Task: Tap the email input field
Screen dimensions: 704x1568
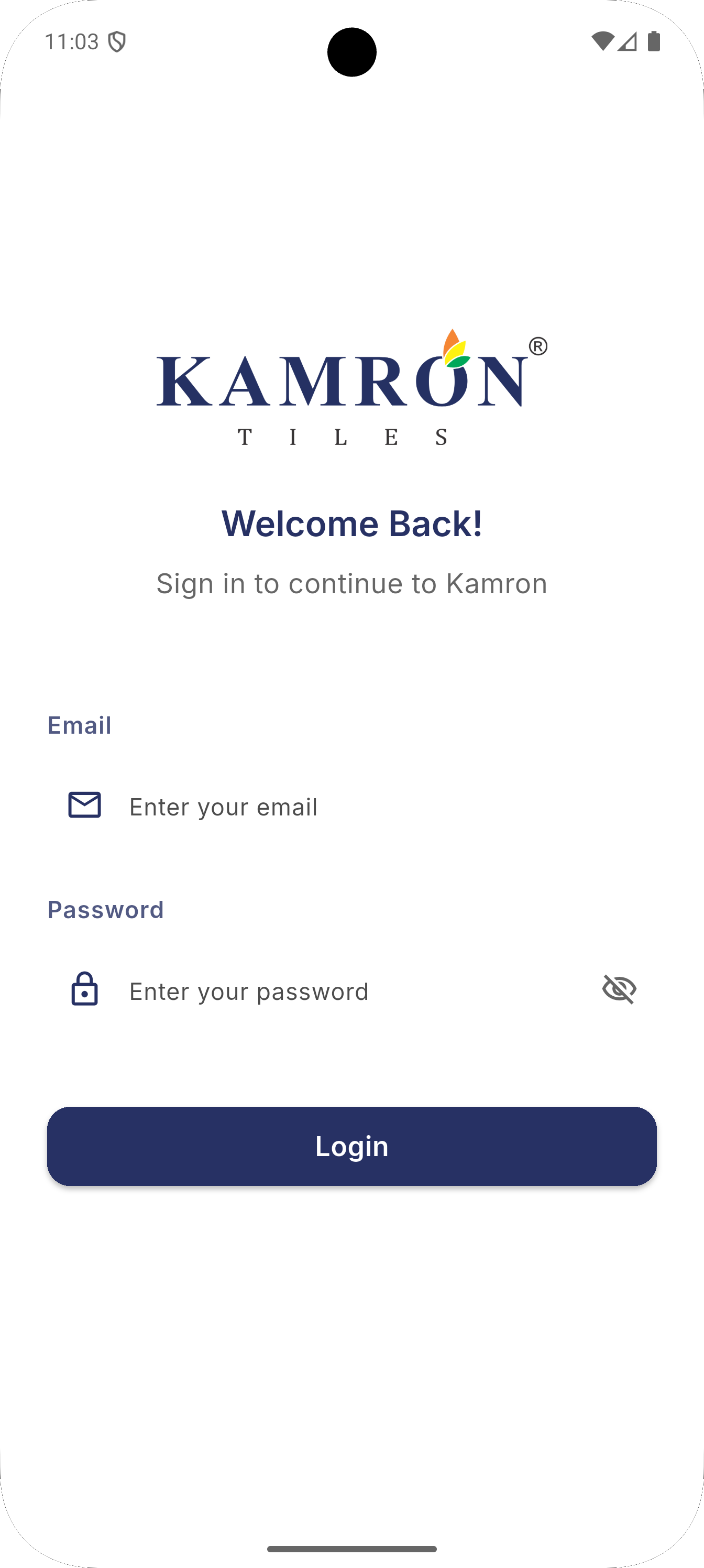Action: tap(351, 807)
